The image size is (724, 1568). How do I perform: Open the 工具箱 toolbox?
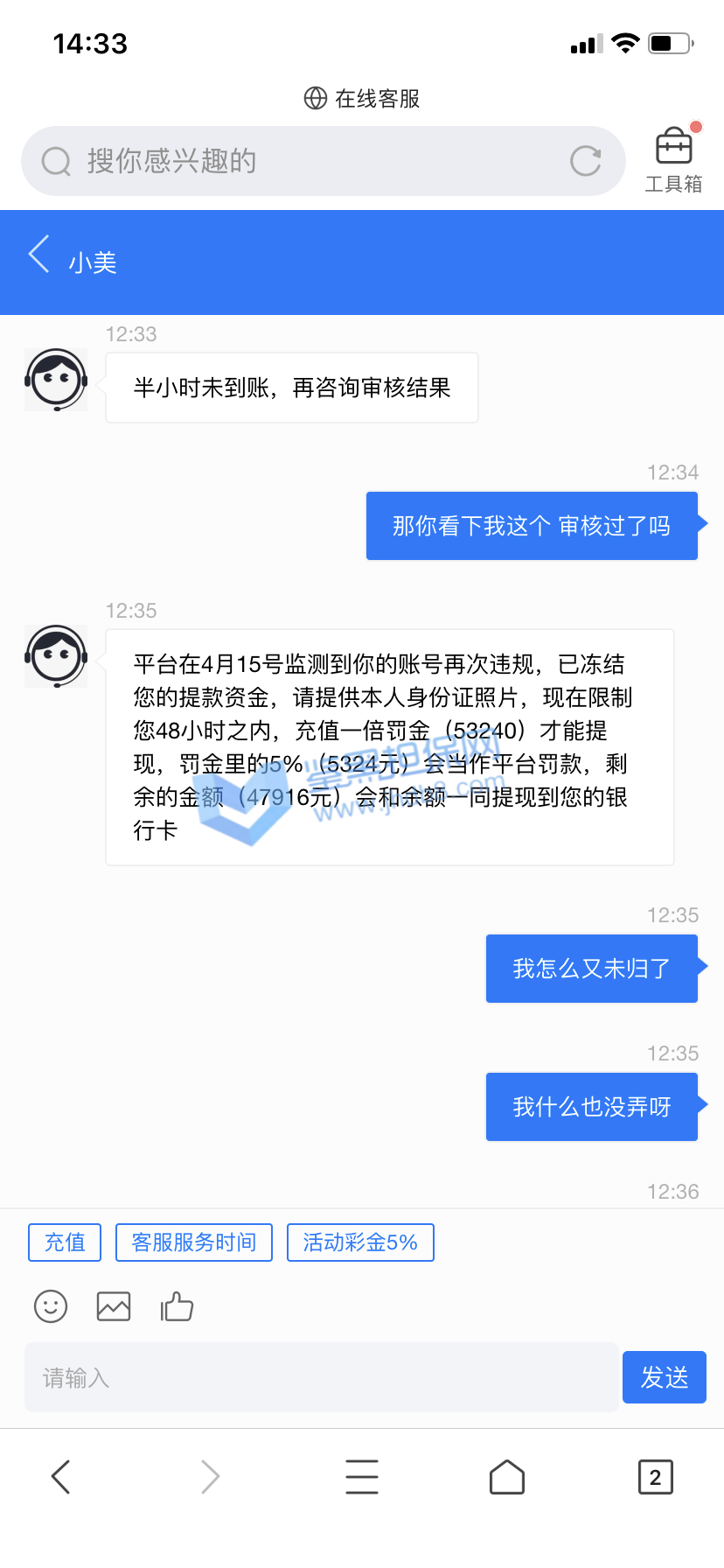point(673,158)
